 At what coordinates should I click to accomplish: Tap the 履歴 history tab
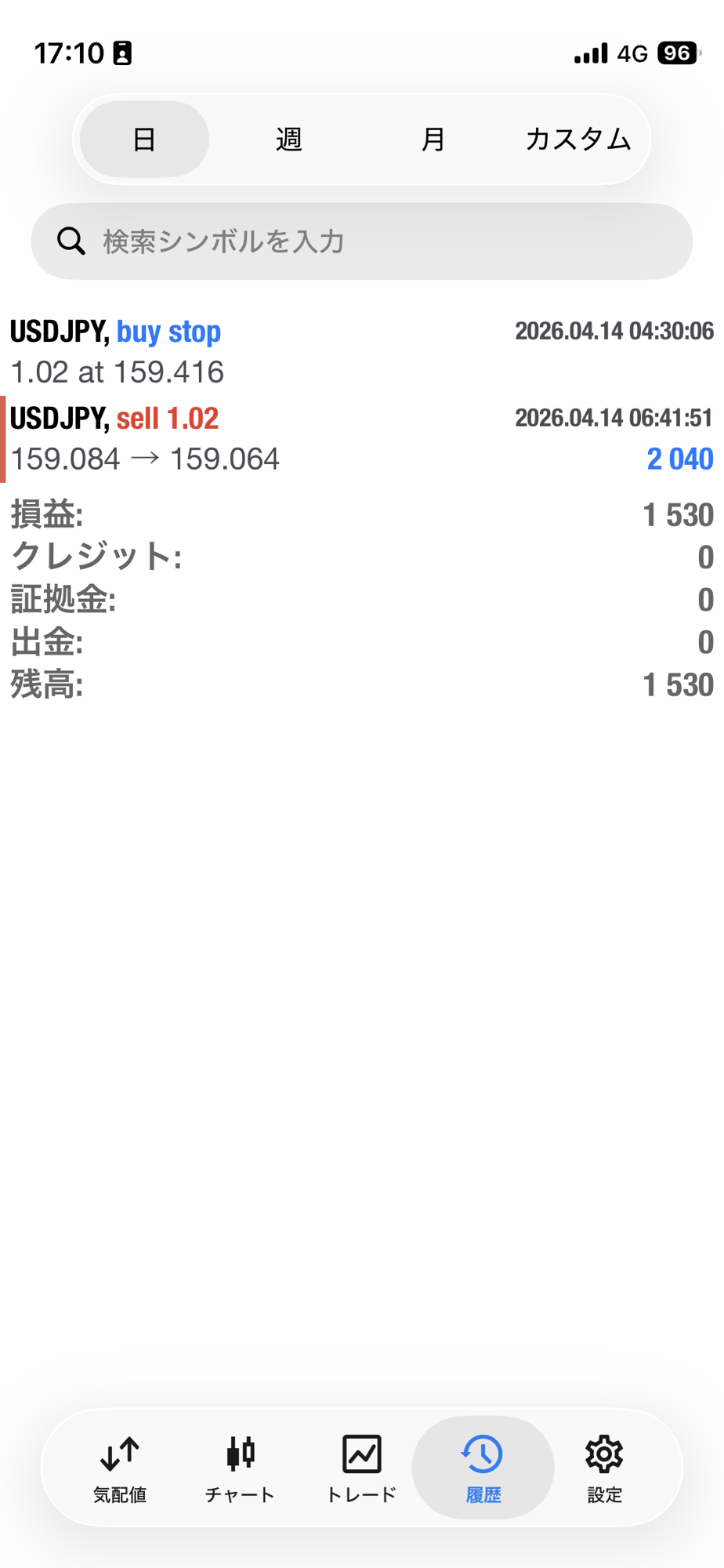[x=483, y=1468]
